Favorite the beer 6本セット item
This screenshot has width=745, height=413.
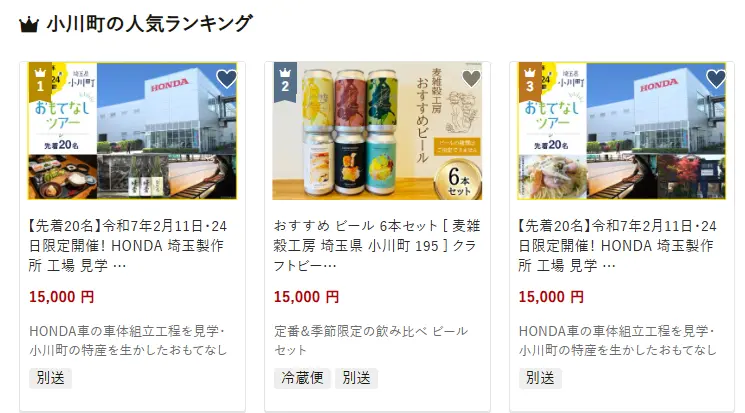(x=471, y=78)
